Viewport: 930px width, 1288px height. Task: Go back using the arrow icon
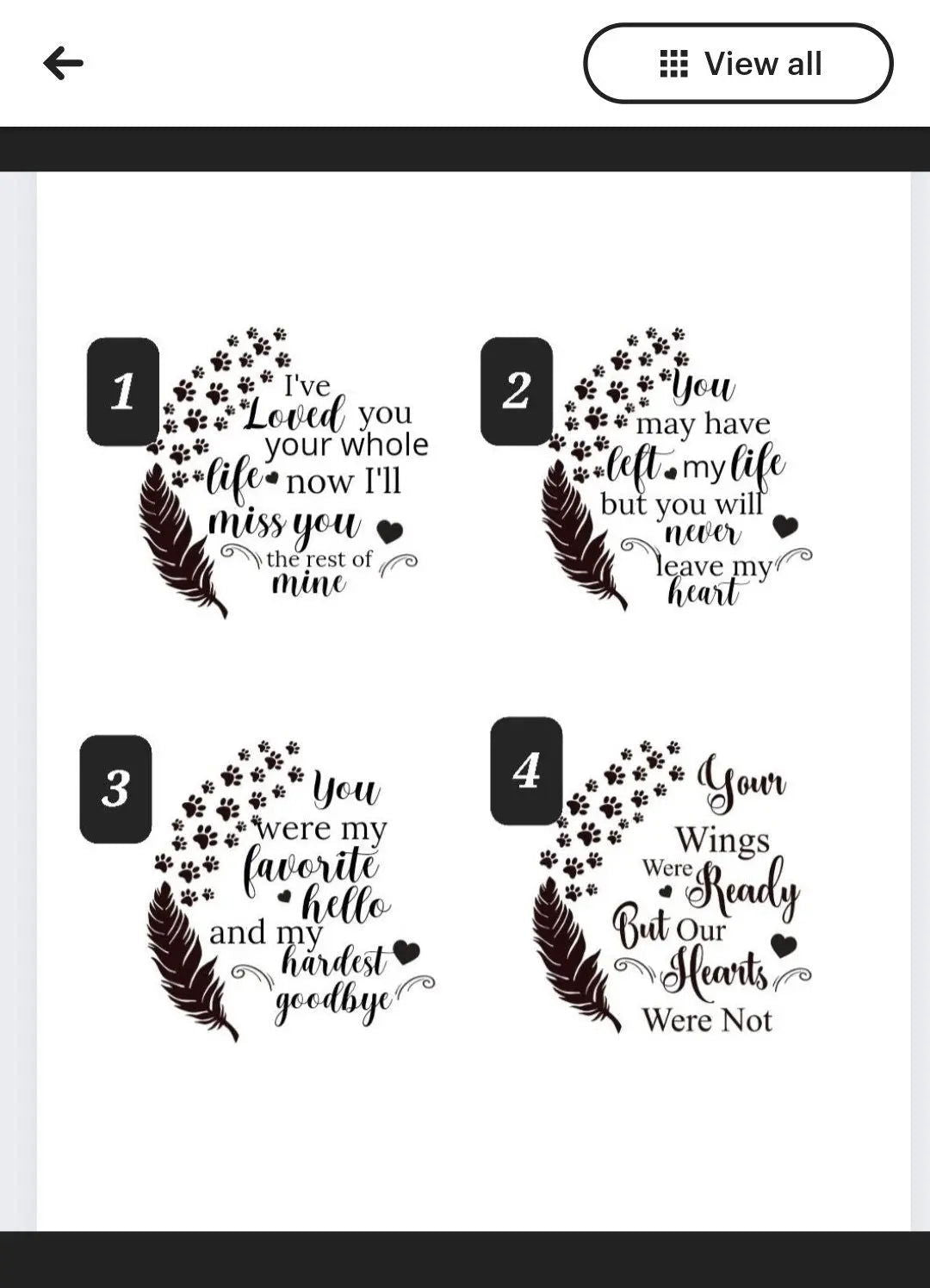pyautogui.click(x=63, y=63)
